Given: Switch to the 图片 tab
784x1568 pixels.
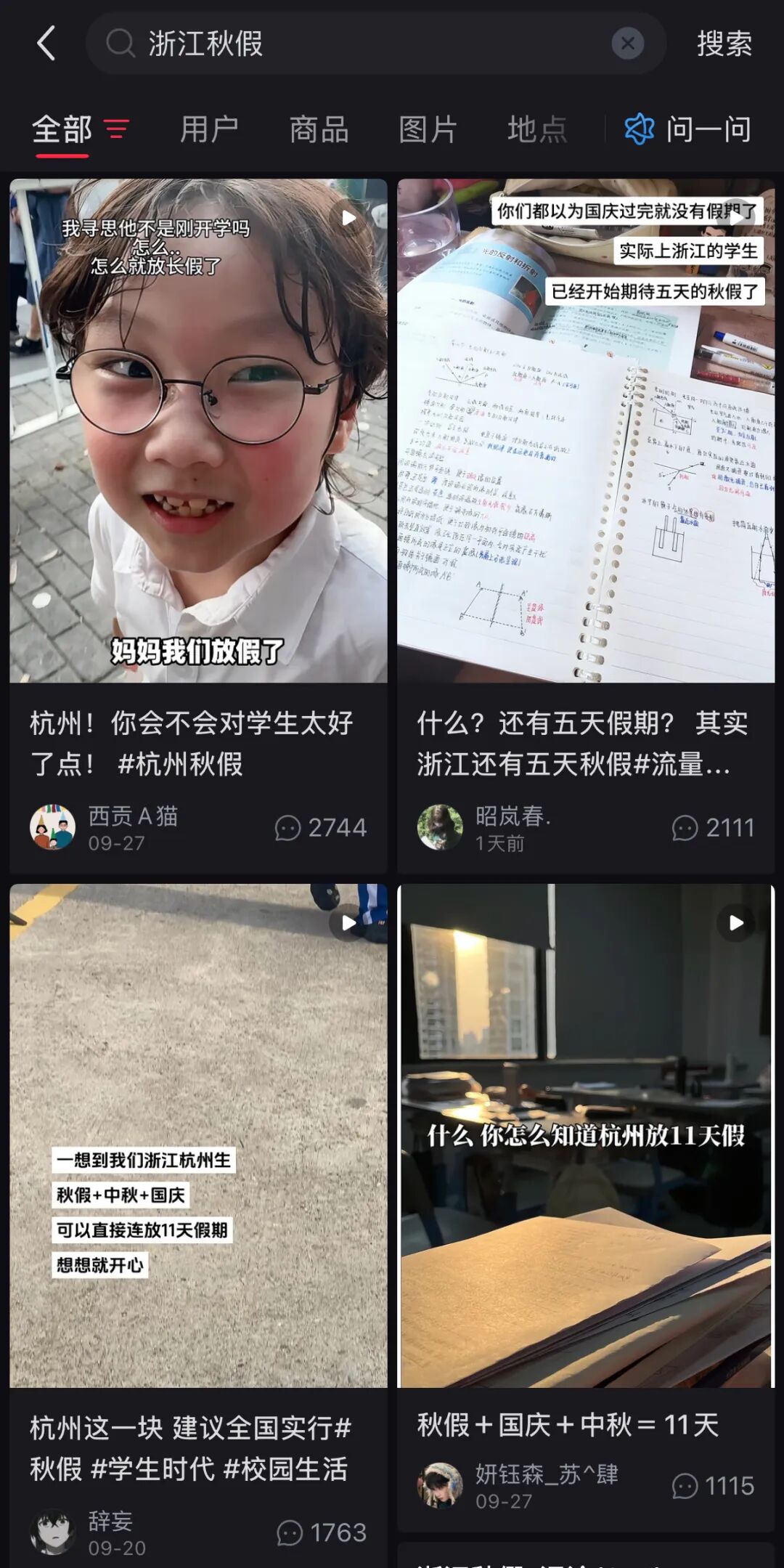Looking at the screenshot, I should [x=428, y=130].
